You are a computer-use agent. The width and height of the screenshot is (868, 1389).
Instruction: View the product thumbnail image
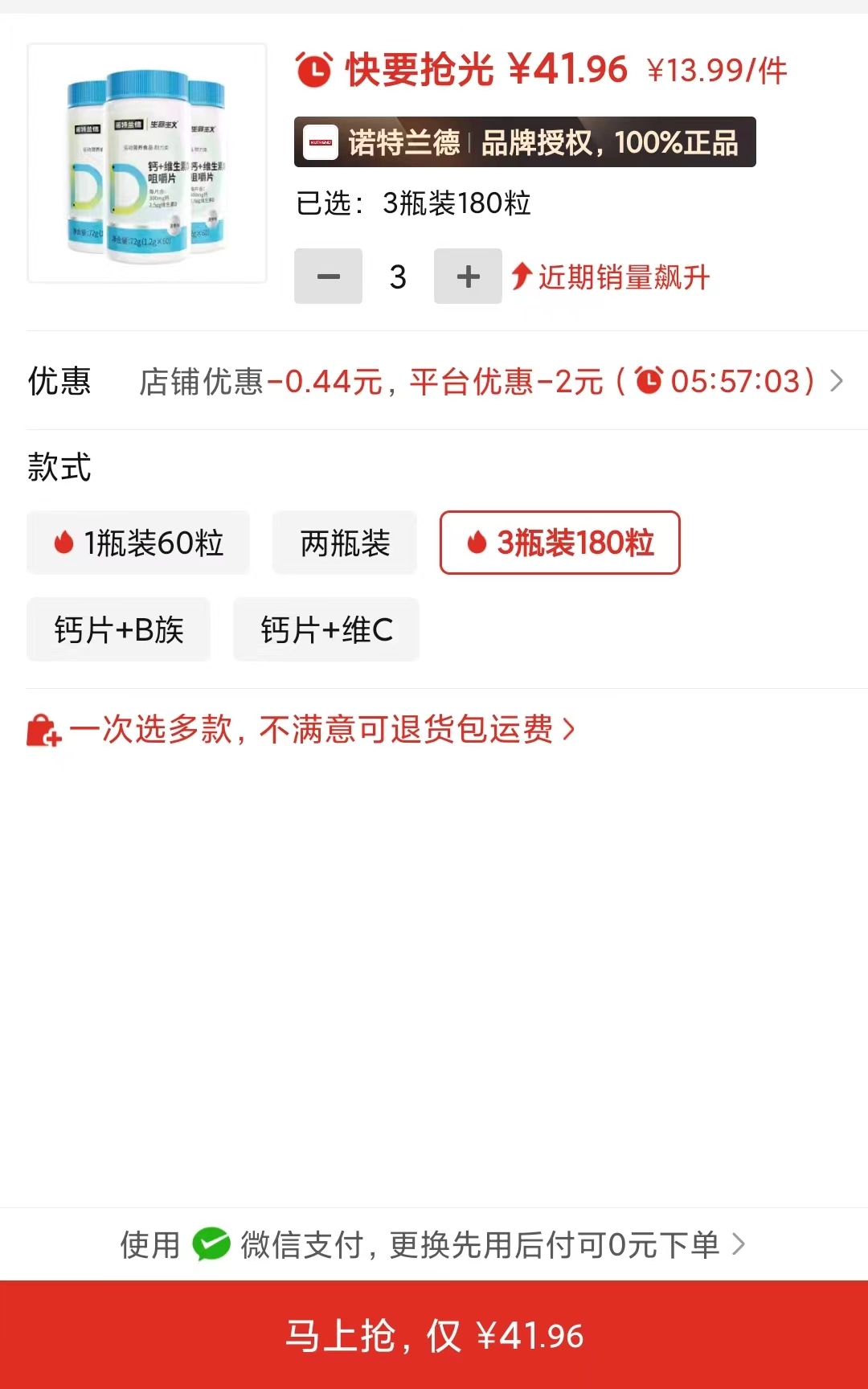pos(147,163)
